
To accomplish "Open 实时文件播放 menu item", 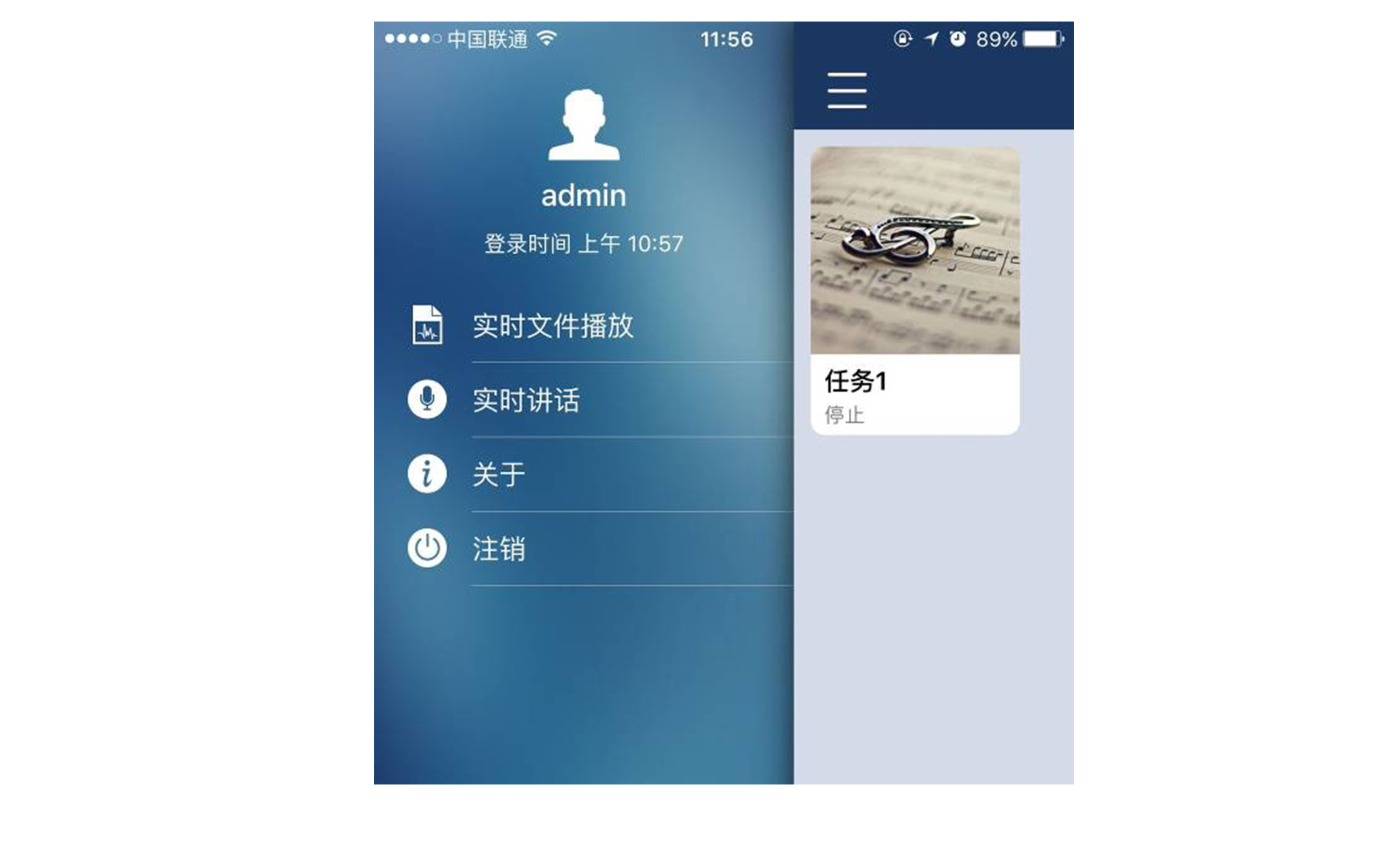I will [552, 326].
